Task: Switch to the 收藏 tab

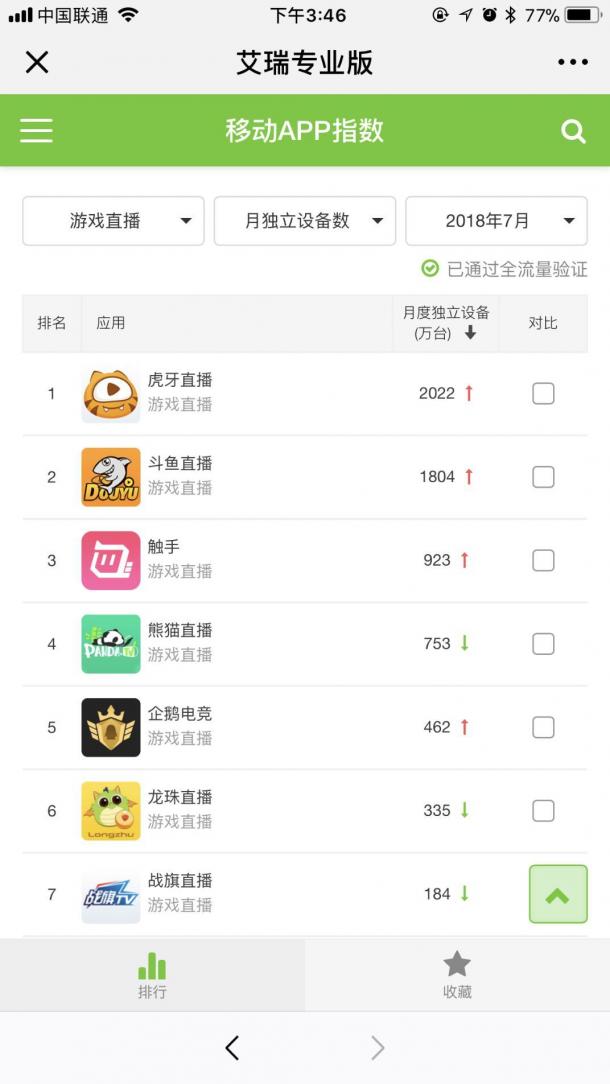Action: pyautogui.click(x=457, y=975)
